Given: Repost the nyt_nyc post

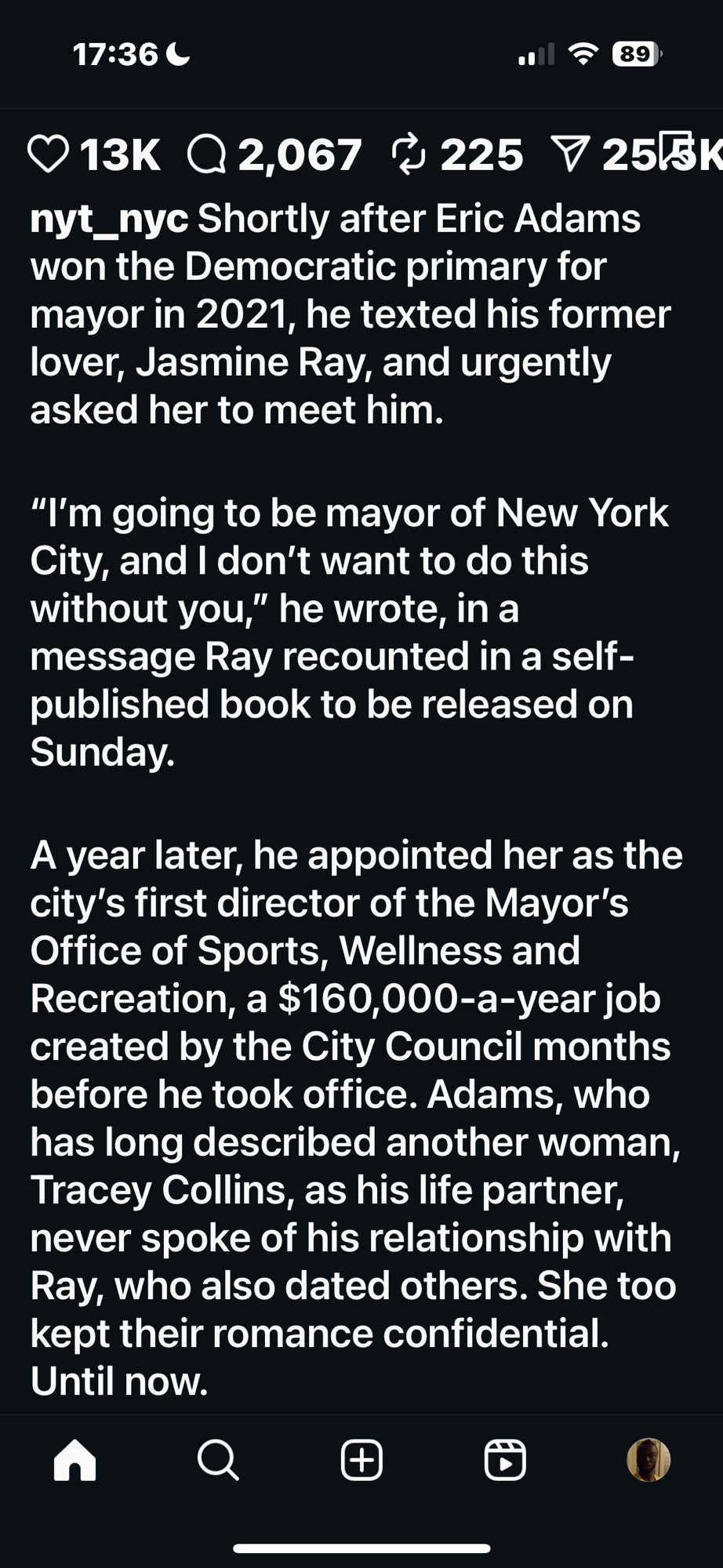Looking at the screenshot, I should point(409,154).
